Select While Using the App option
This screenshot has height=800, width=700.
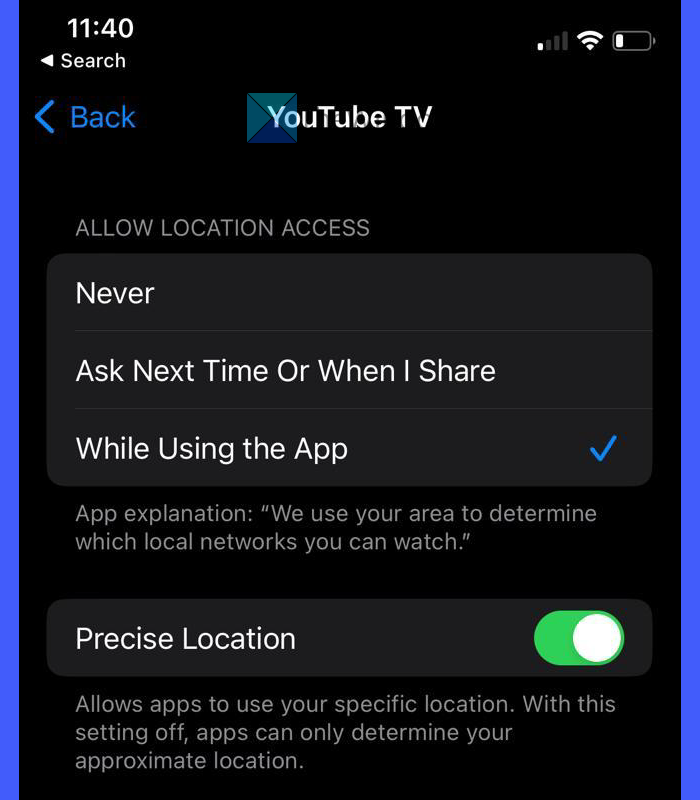(349, 448)
